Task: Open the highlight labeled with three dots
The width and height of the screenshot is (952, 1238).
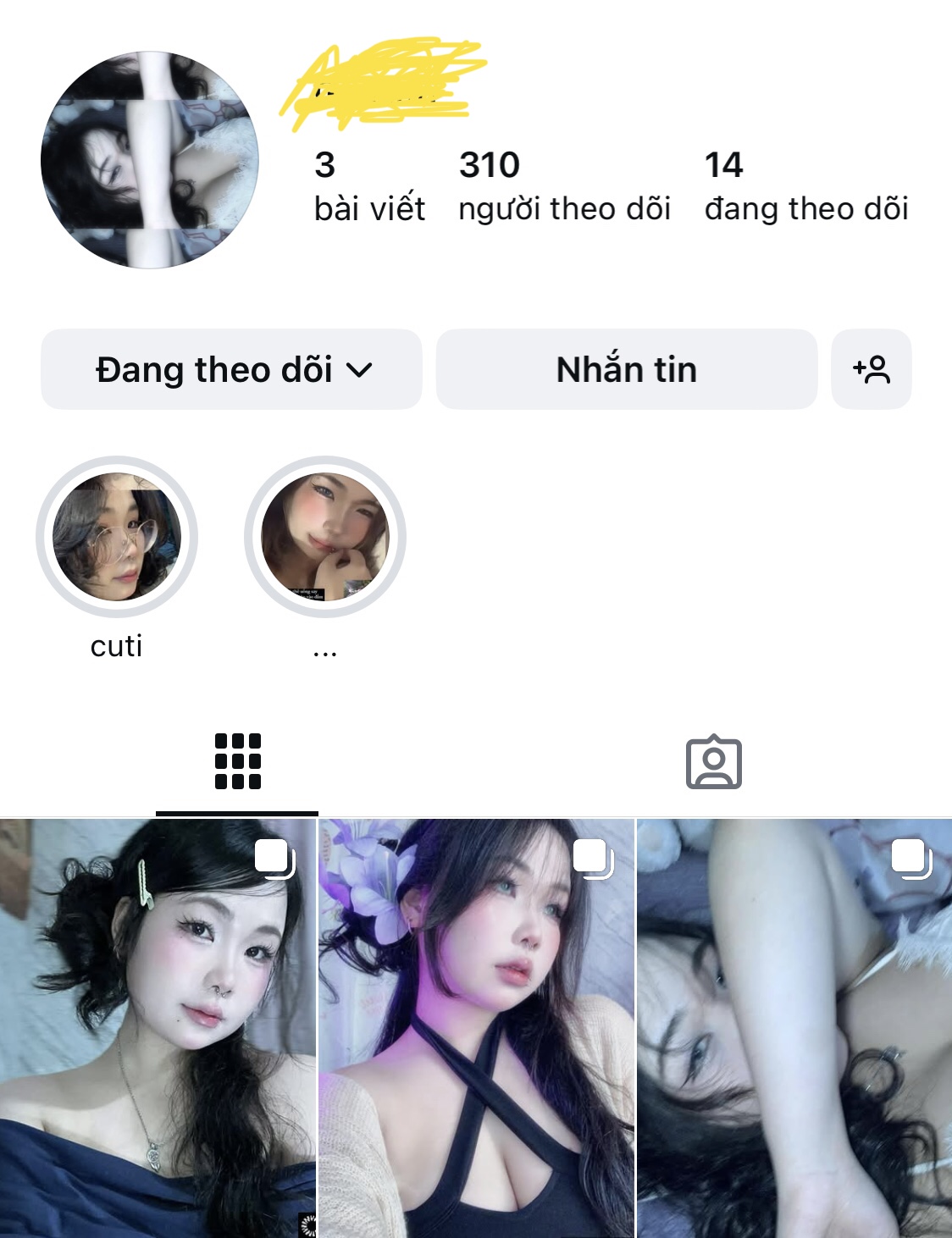Action: coord(324,537)
